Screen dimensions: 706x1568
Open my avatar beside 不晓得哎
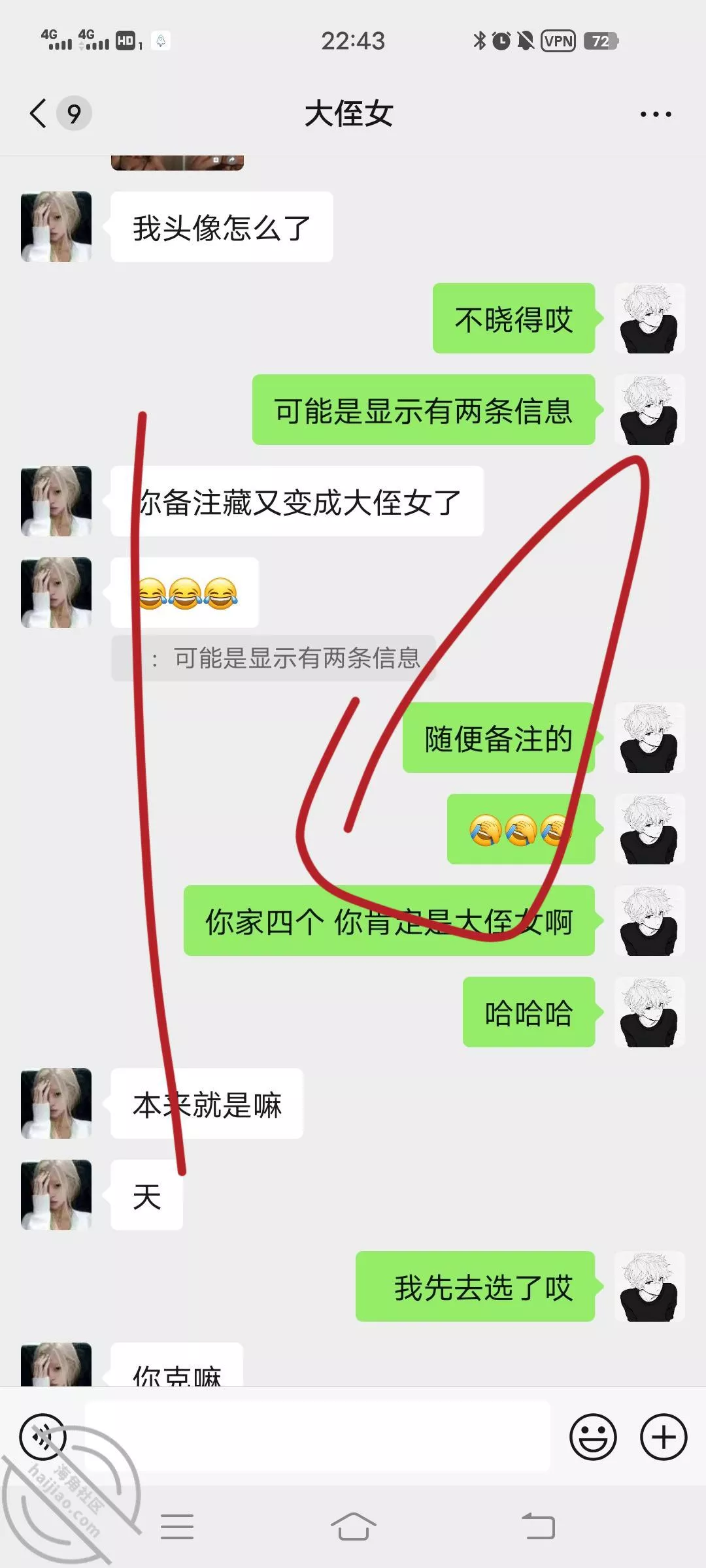649,318
